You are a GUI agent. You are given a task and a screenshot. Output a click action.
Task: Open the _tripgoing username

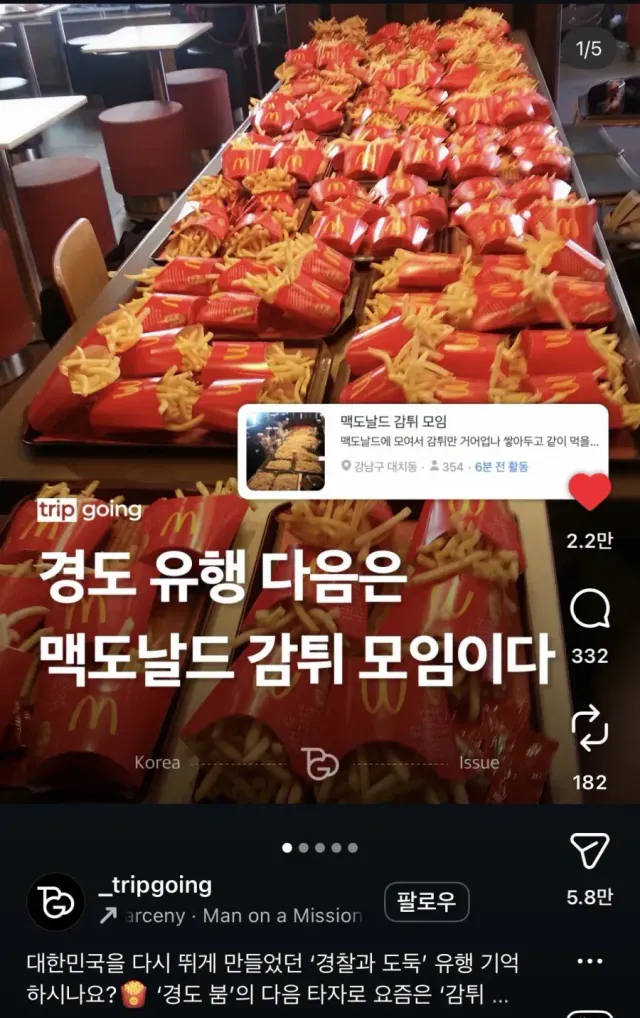click(x=155, y=885)
